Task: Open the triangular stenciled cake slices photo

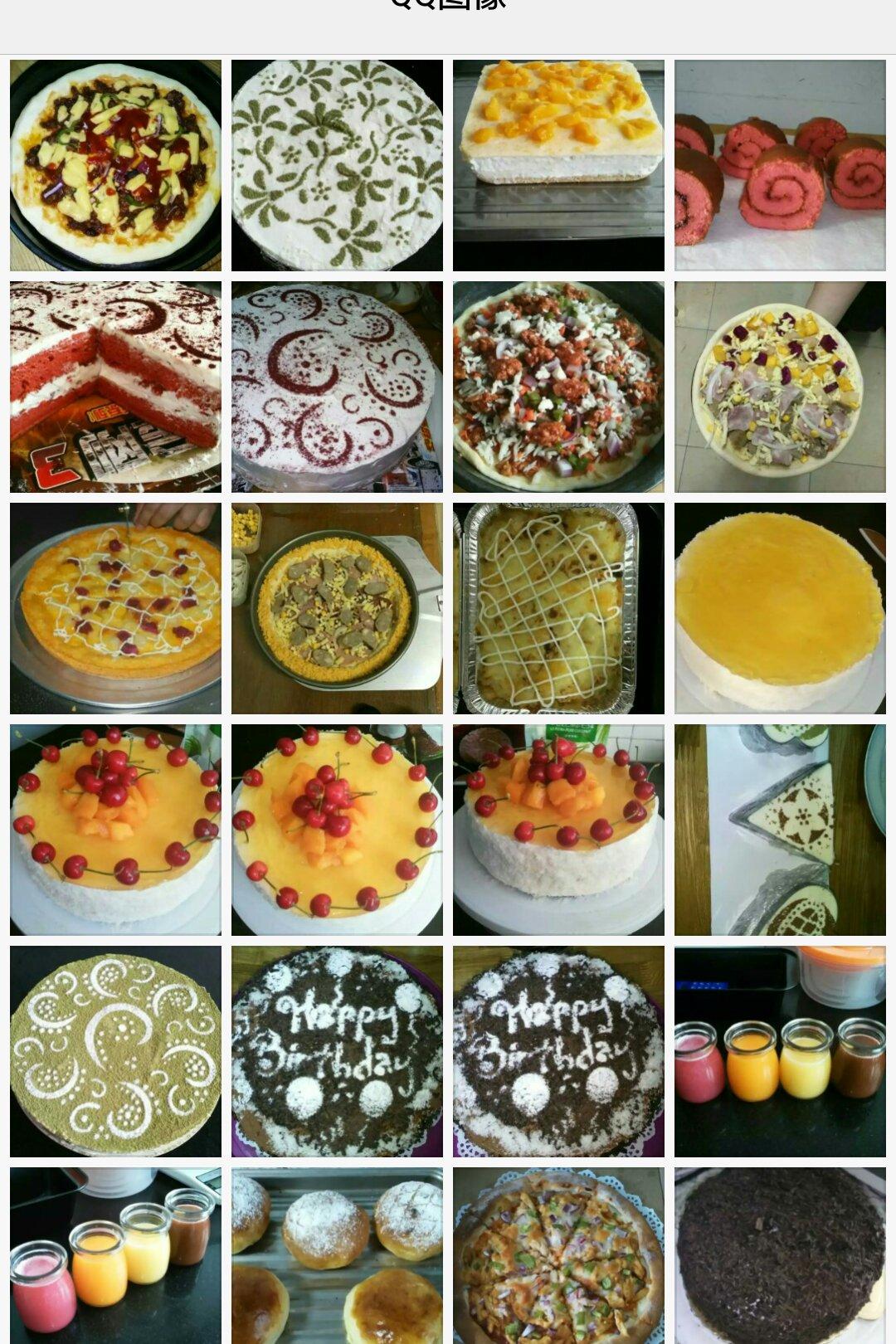Action: [x=780, y=830]
